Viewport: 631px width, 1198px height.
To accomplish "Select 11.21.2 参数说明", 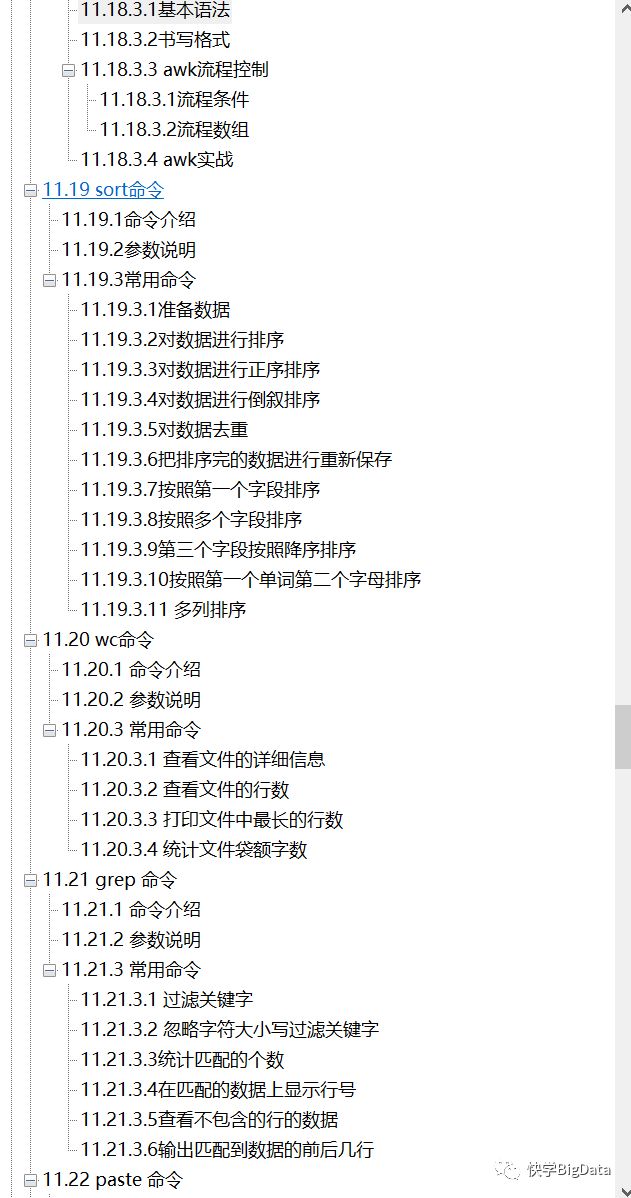I will pos(131,940).
